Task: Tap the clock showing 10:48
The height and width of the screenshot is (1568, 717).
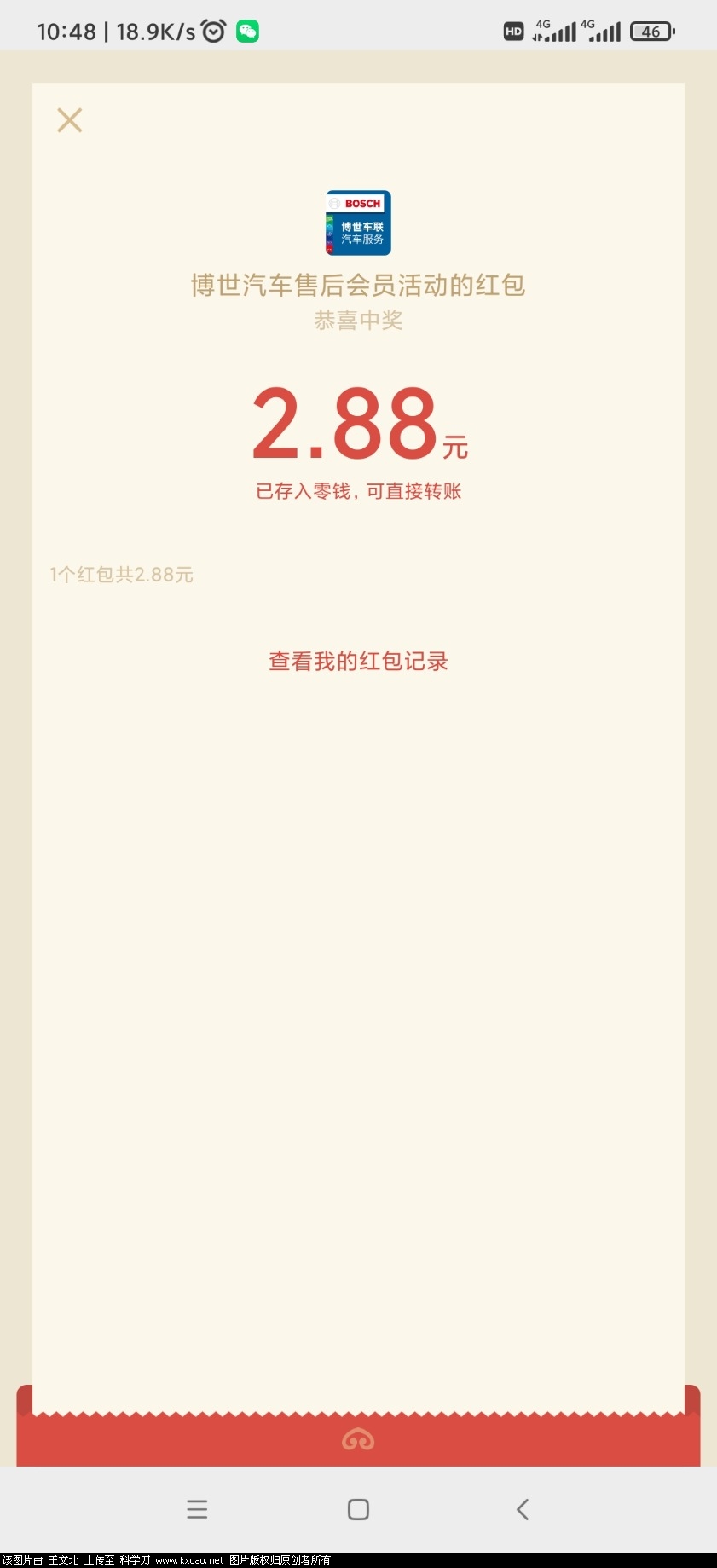Action: coord(67,30)
